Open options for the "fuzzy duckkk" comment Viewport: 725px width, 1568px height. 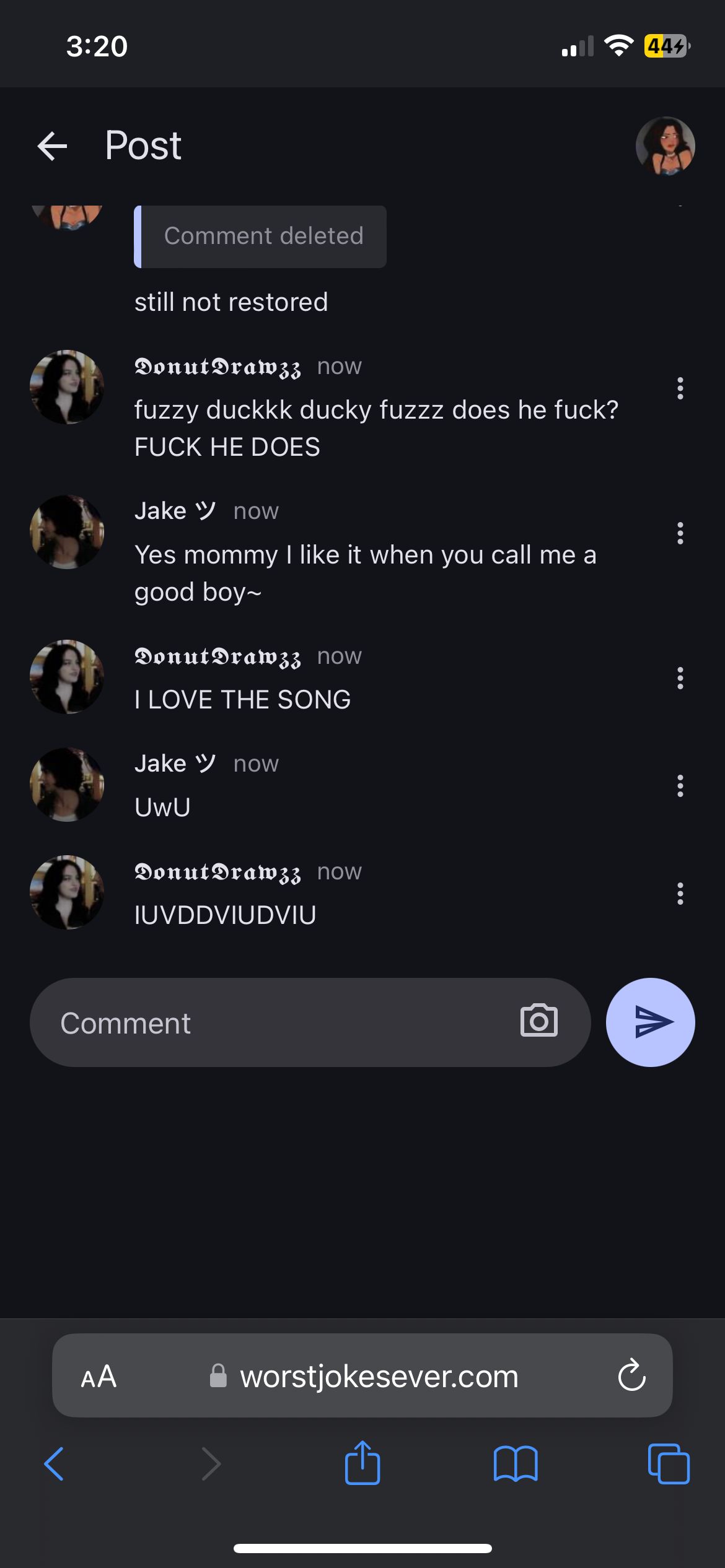680,388
